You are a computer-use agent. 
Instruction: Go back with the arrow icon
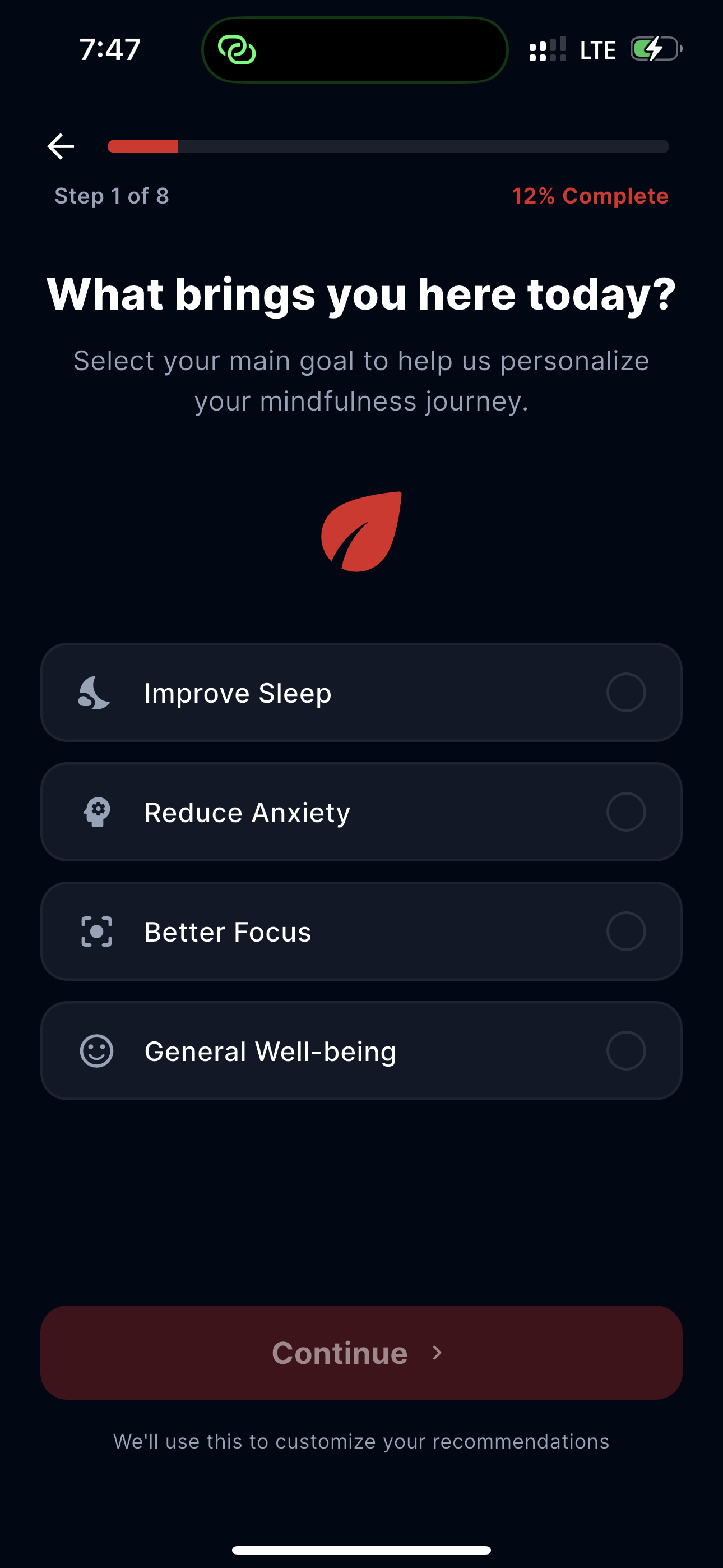[x=61, y=146]
